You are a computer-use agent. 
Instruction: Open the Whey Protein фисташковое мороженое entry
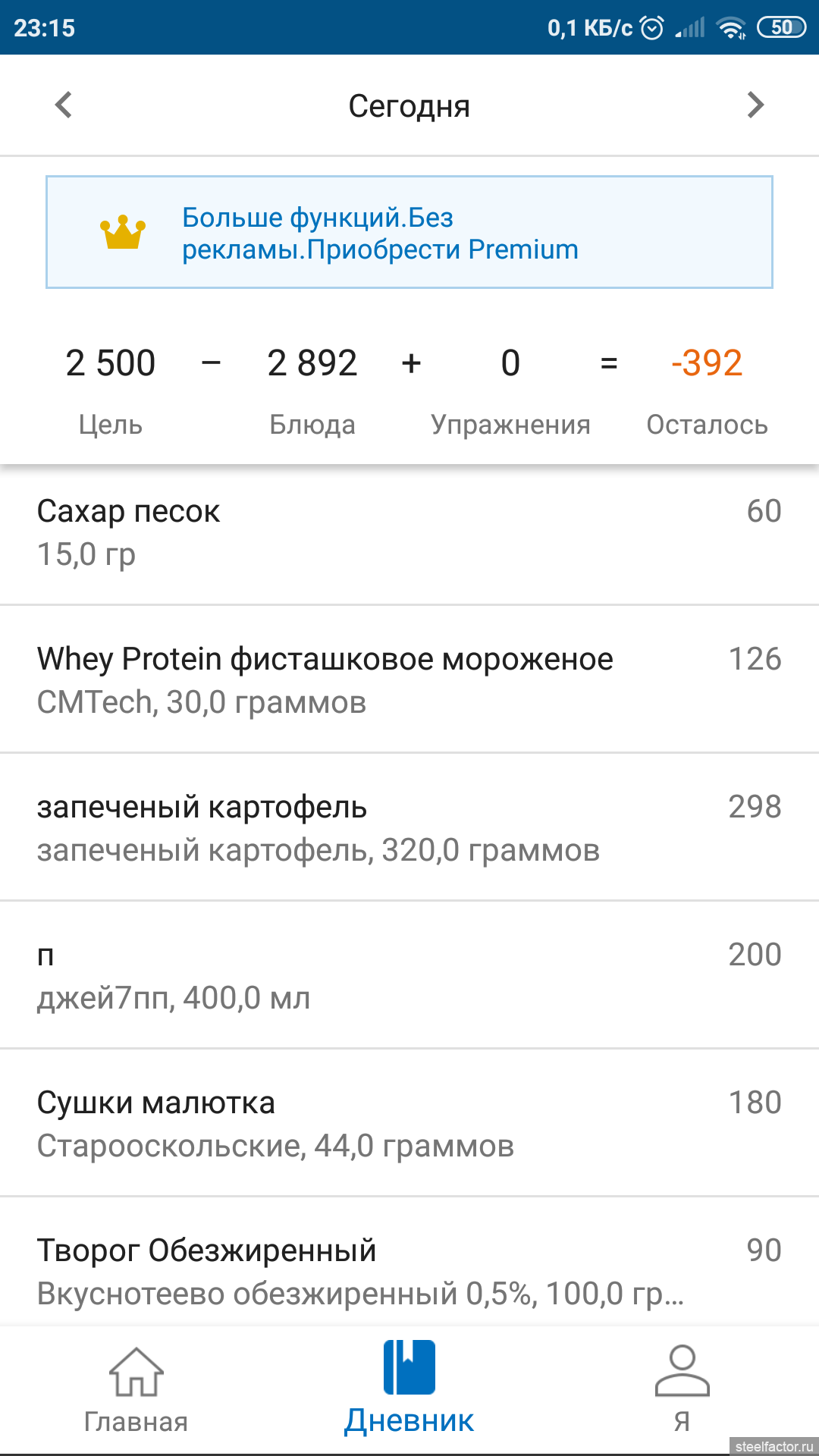tap(409, 680)
